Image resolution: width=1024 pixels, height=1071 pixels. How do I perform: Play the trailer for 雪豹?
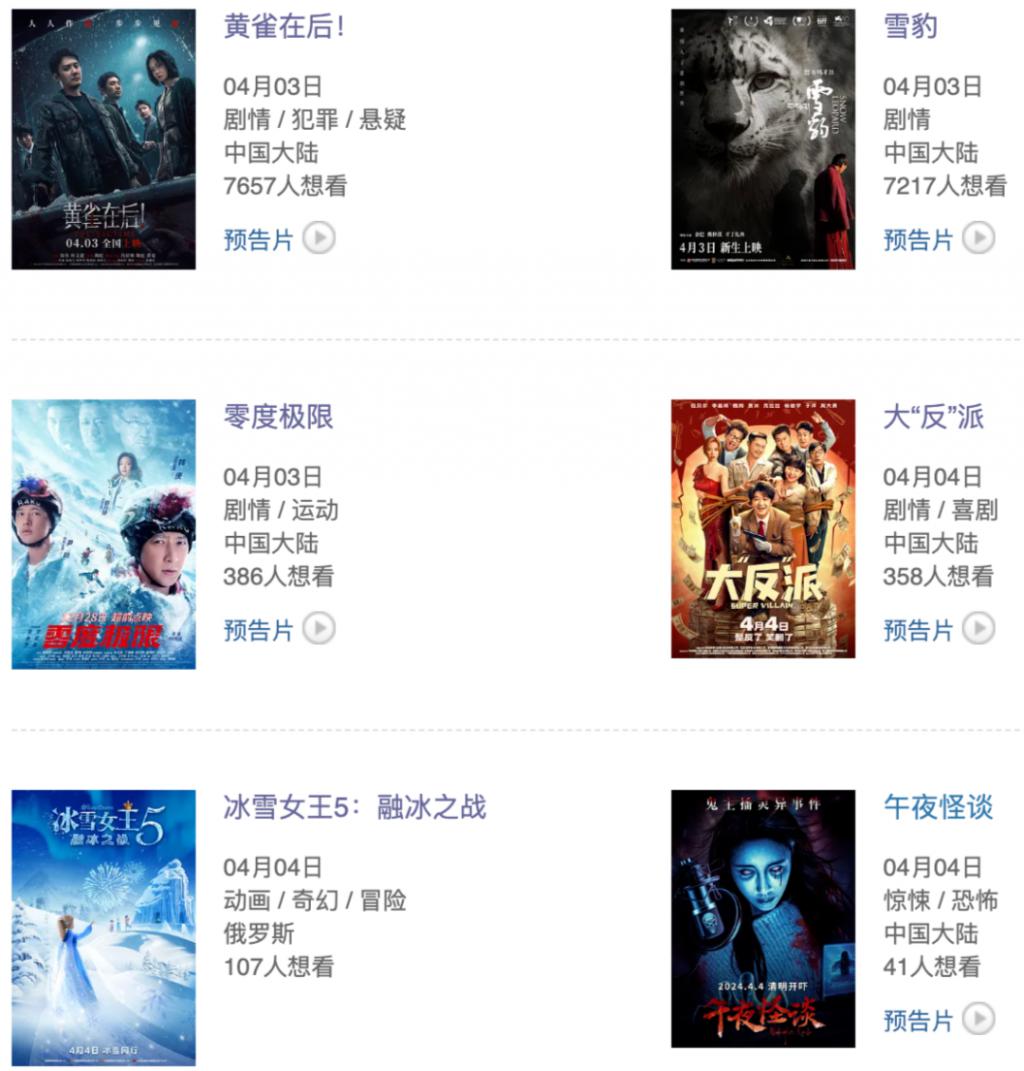point(938,239)
